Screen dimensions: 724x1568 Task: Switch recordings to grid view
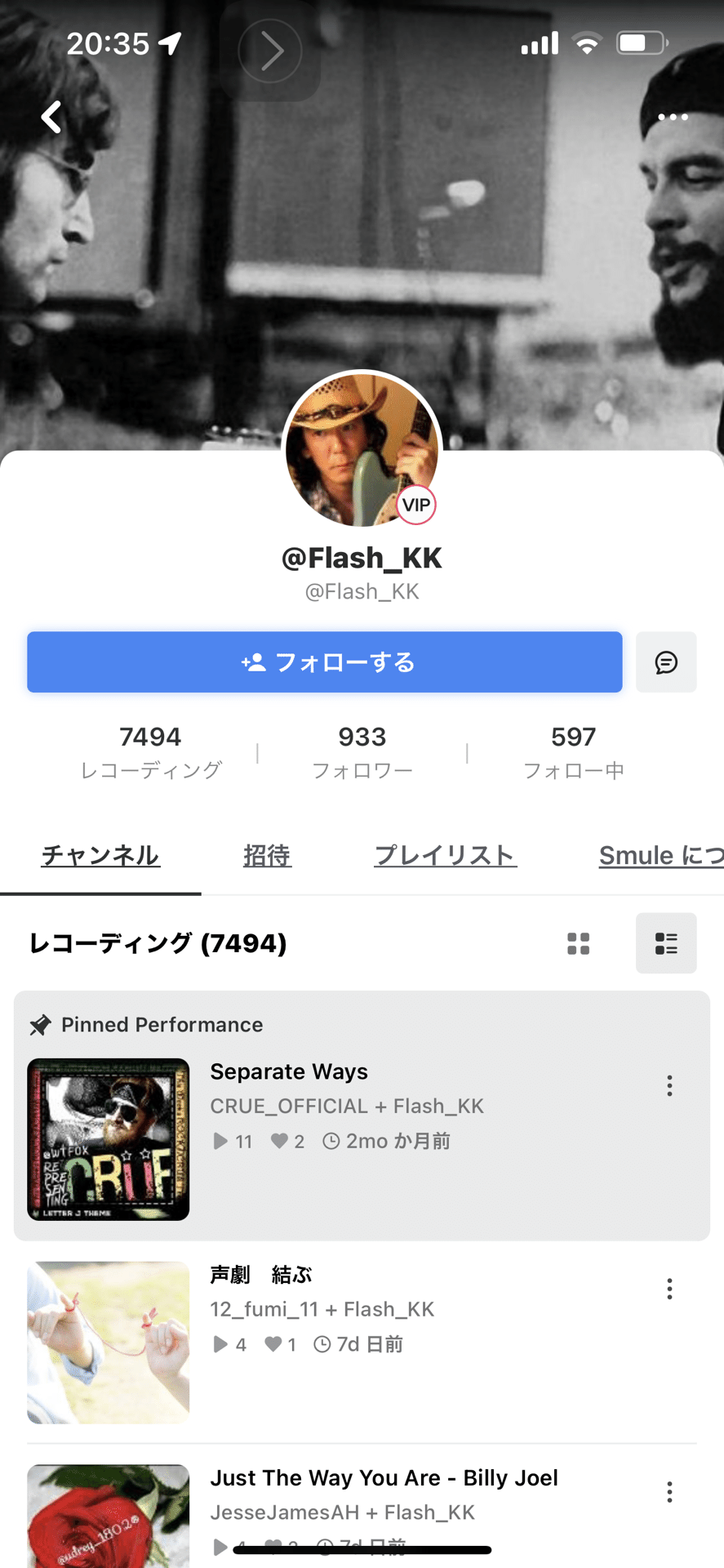click(x=578, y=943)
